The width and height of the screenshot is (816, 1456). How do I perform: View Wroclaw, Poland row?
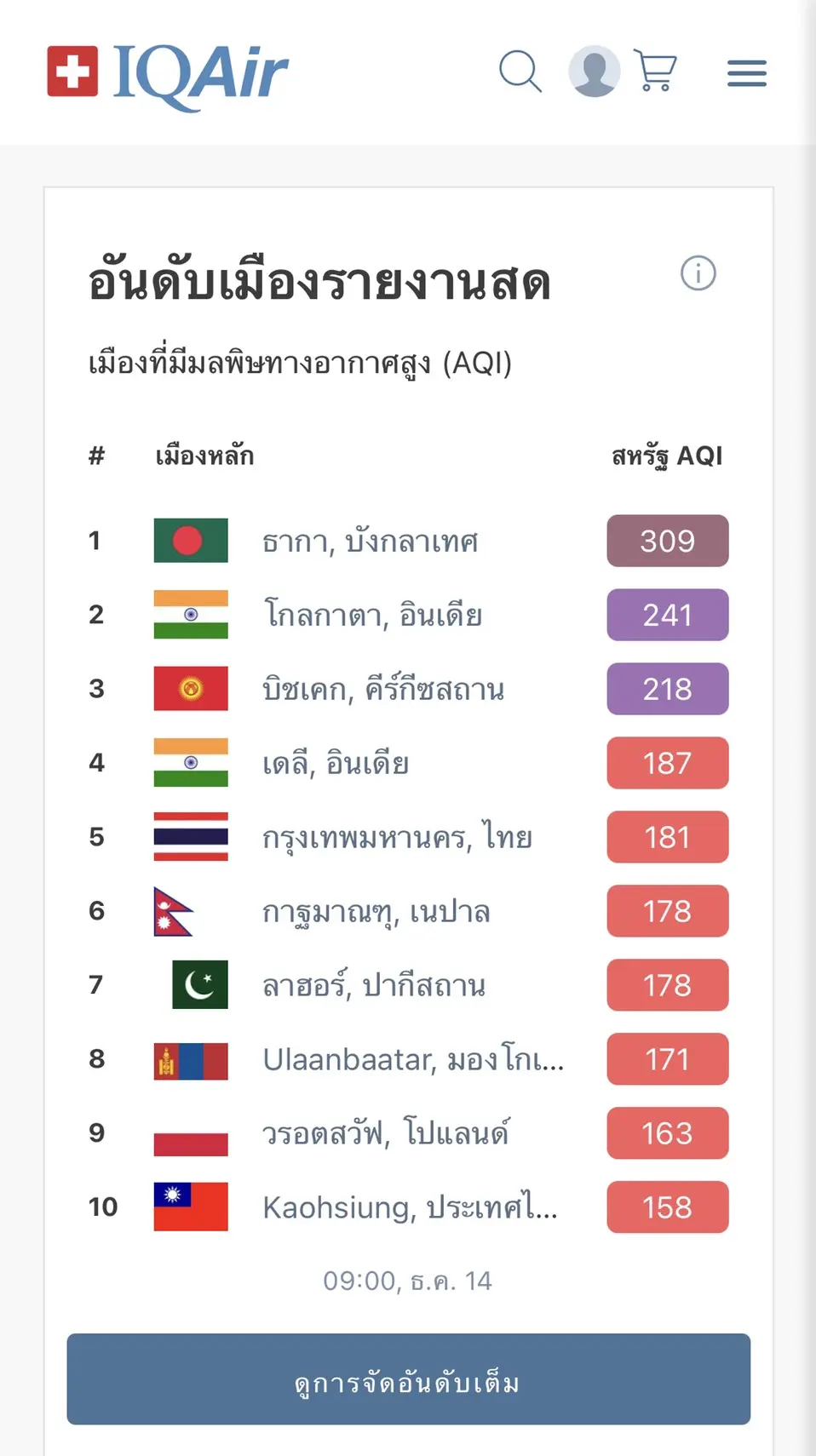(385, 1134)
